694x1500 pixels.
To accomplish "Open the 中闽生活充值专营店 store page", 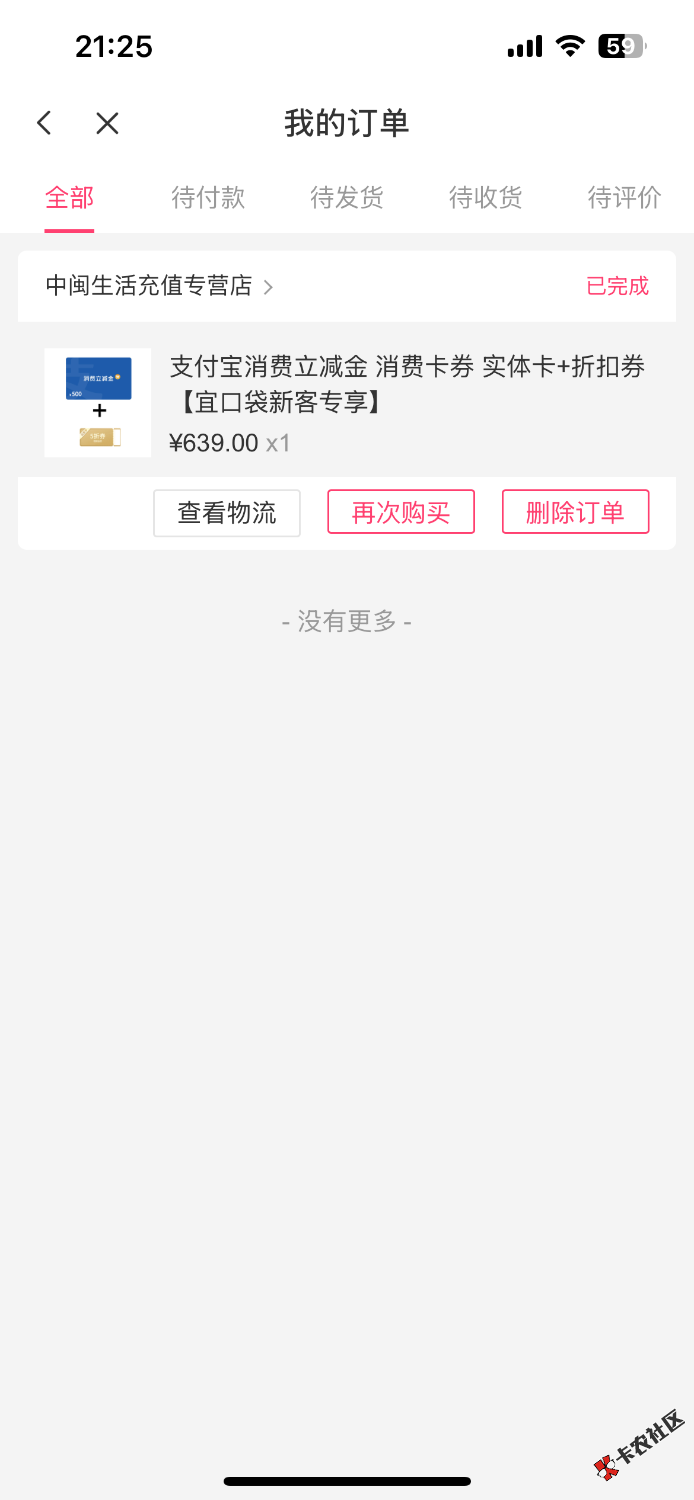I will click(159, 286).
